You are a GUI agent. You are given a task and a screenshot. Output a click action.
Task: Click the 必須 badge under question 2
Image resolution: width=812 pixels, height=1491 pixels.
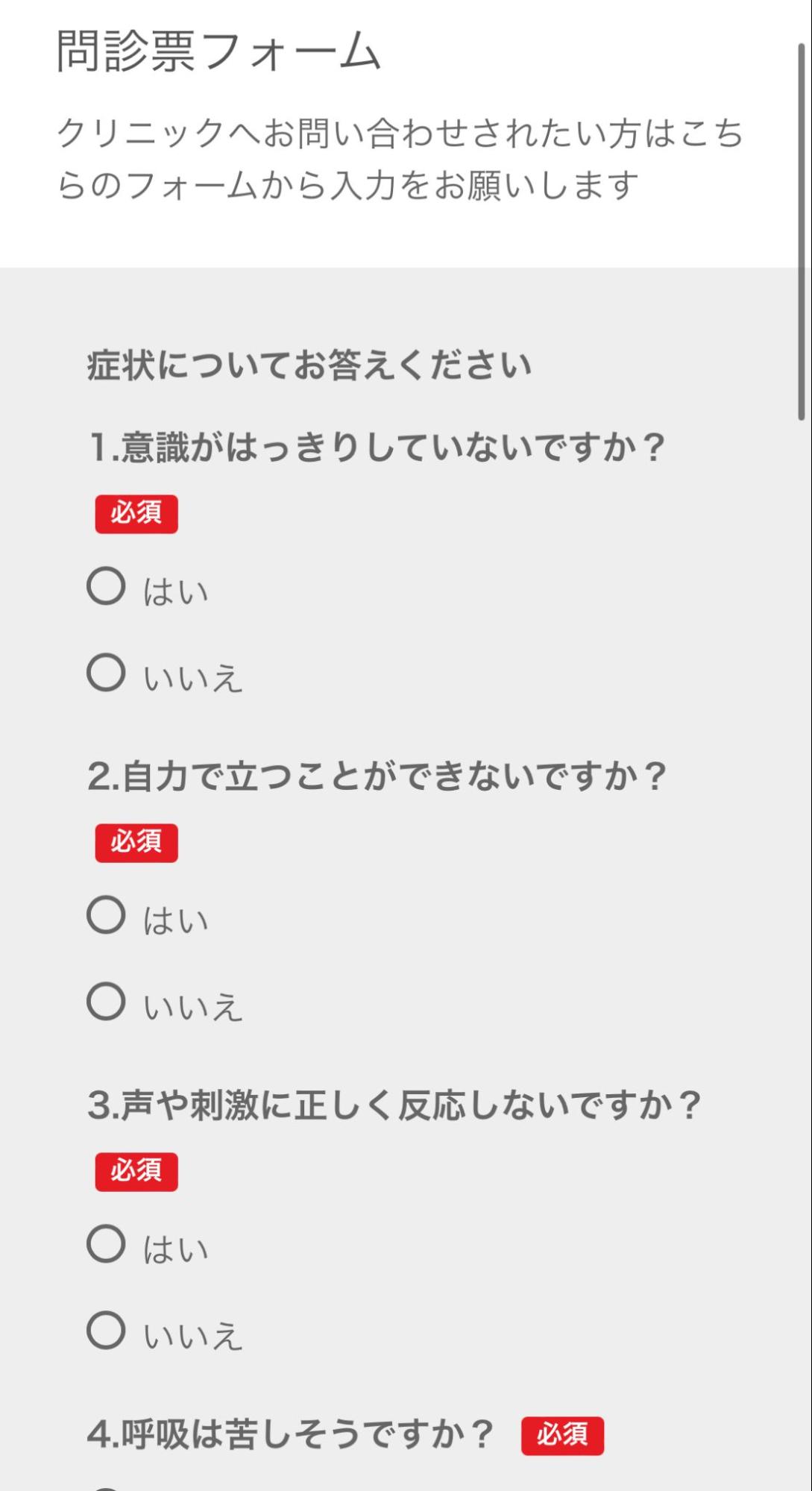(136, 842)
